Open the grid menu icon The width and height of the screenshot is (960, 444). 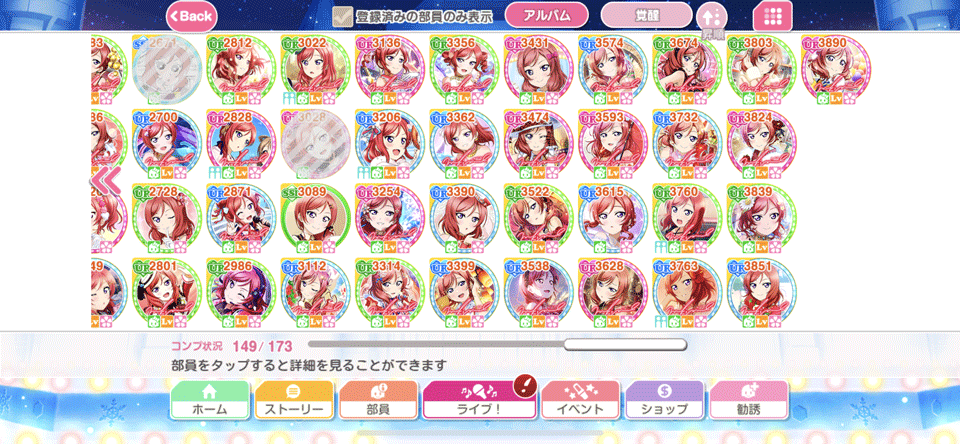pos(772,16)
